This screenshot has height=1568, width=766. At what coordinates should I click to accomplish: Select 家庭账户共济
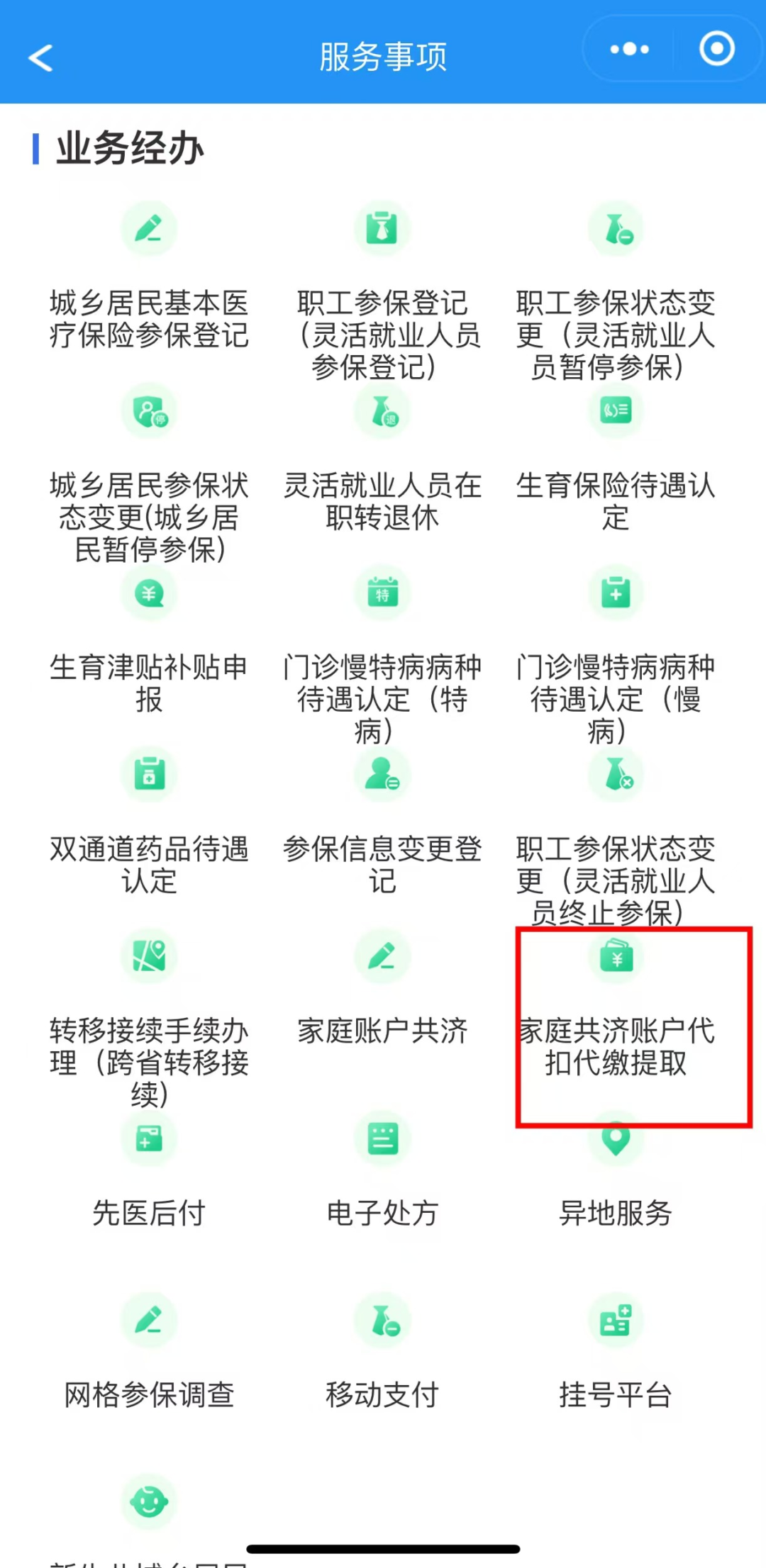click(x=382, y=957)
